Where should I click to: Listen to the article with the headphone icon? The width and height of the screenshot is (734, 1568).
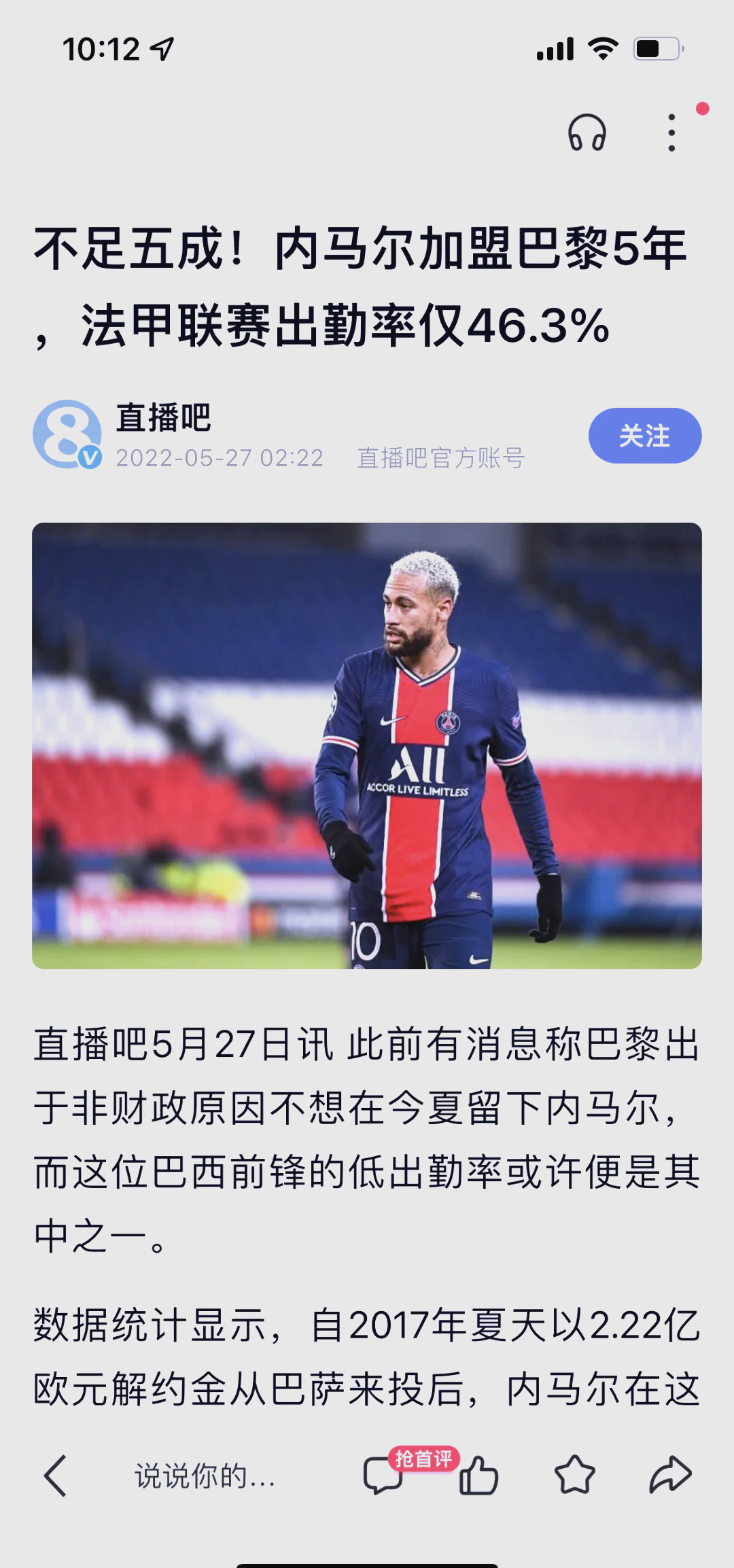pyautogui.click(x=587, y=133)
